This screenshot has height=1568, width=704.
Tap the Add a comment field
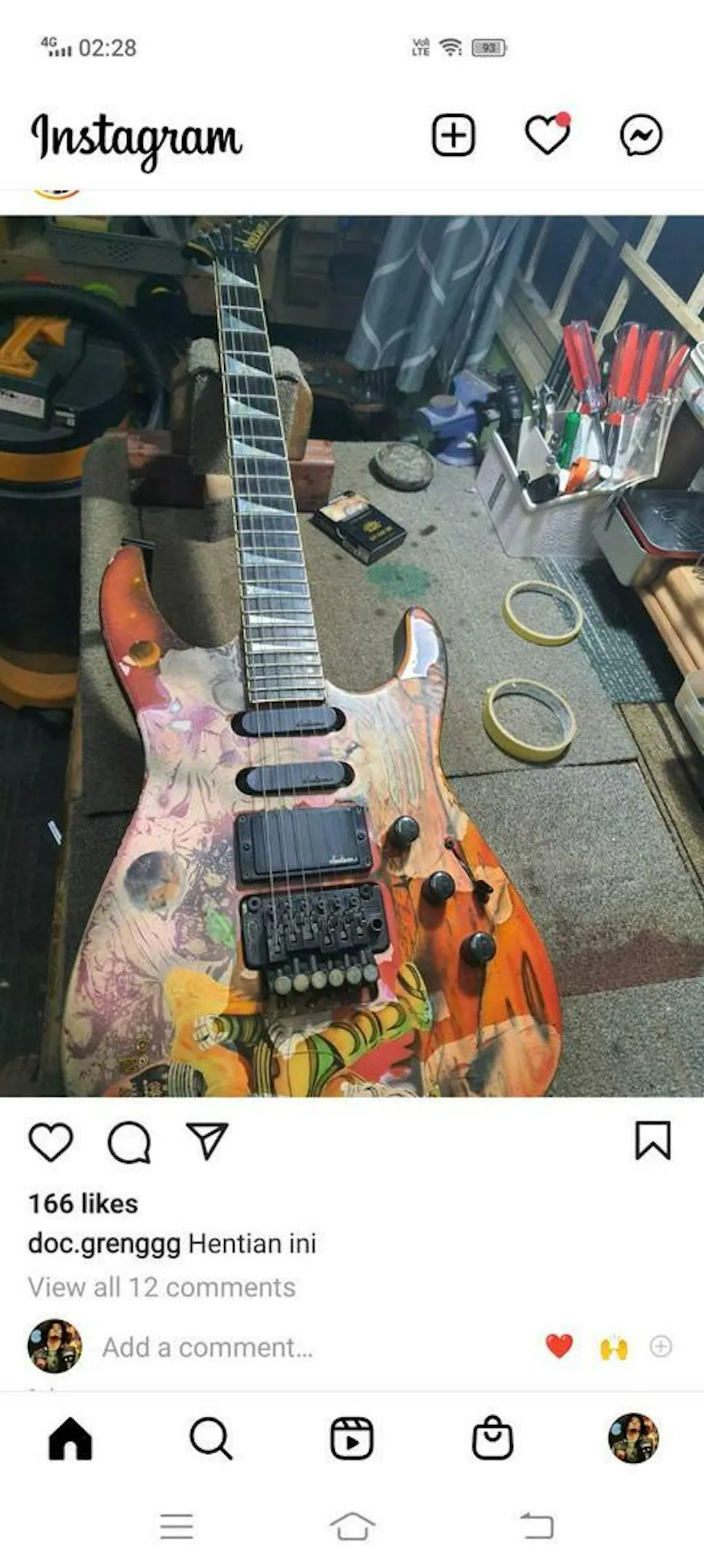point(208,1347)
